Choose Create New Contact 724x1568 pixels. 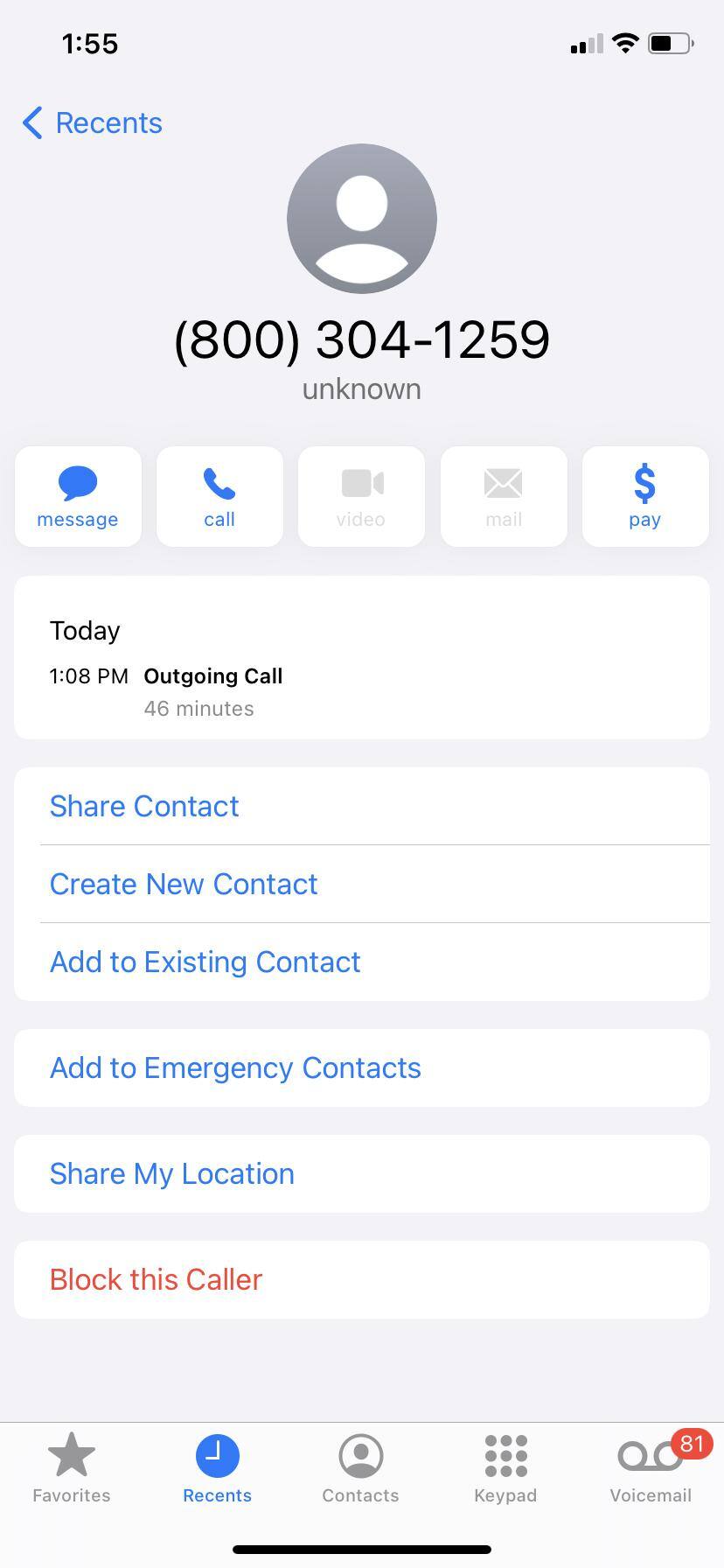click(x=184, y=884)
